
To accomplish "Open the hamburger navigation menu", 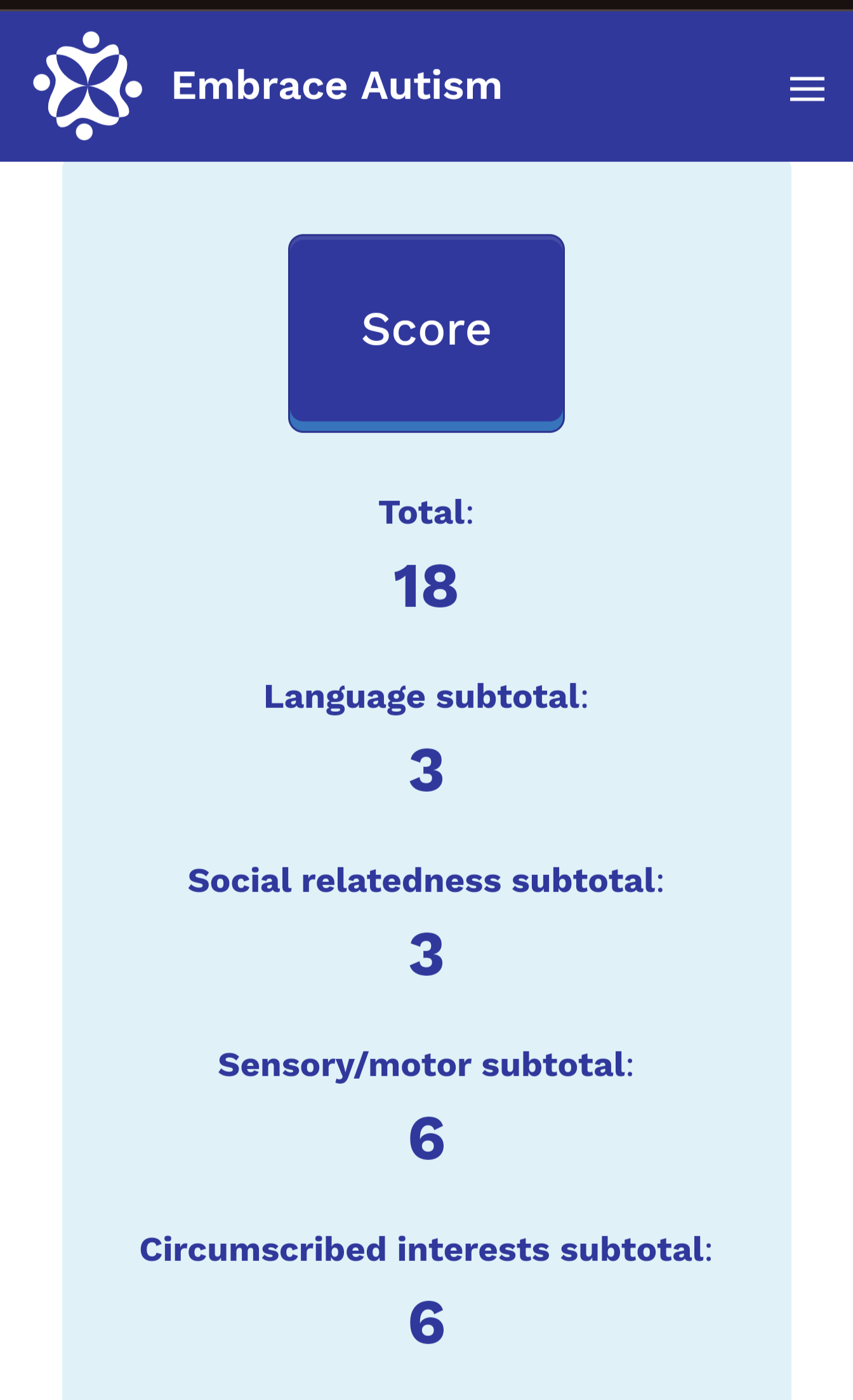I will [x=807, y=89].
